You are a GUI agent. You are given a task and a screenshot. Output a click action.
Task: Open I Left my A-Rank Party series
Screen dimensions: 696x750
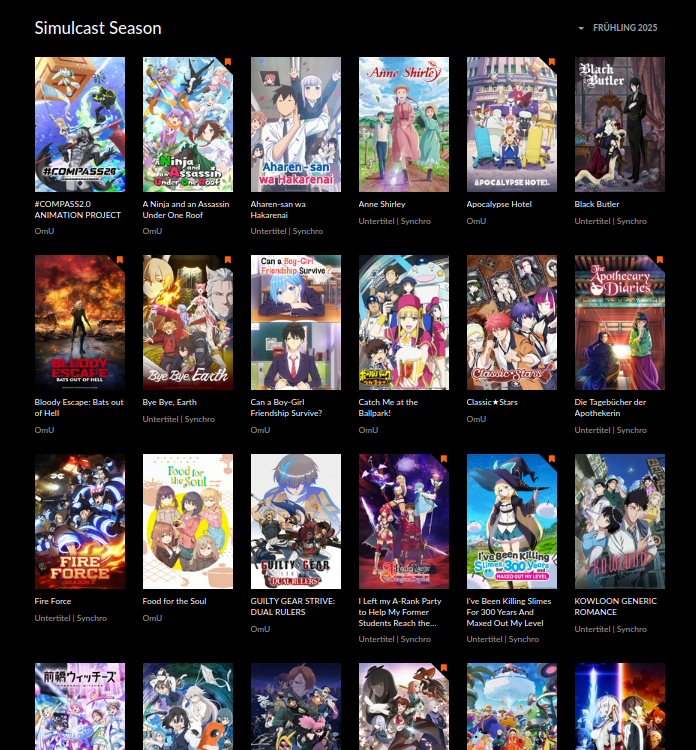(404, 521)
